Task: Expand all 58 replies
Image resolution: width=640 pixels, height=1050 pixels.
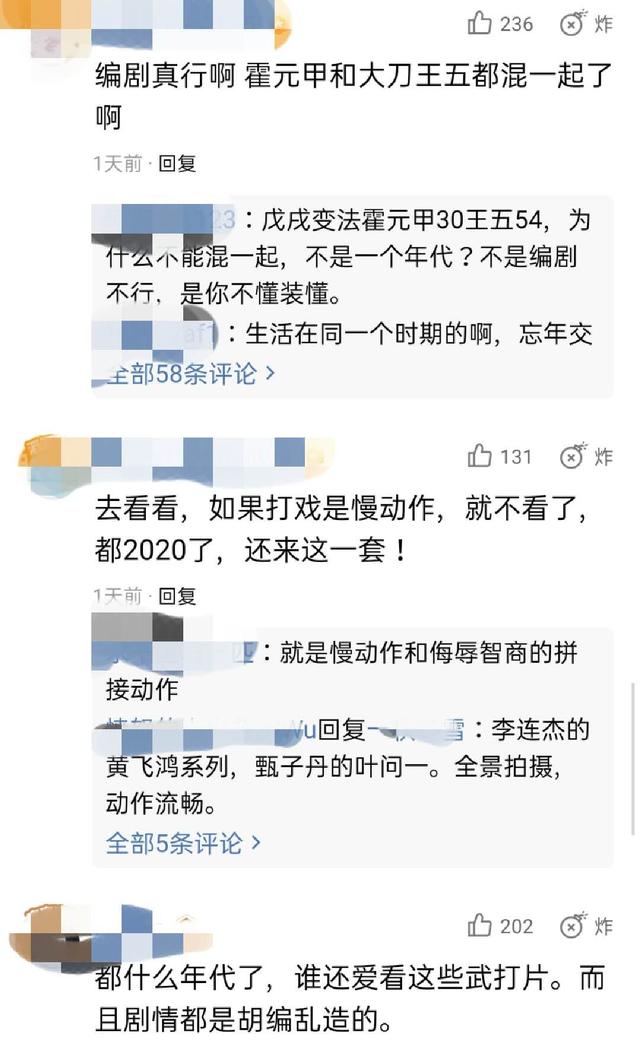Action: (x=190, y=374)
